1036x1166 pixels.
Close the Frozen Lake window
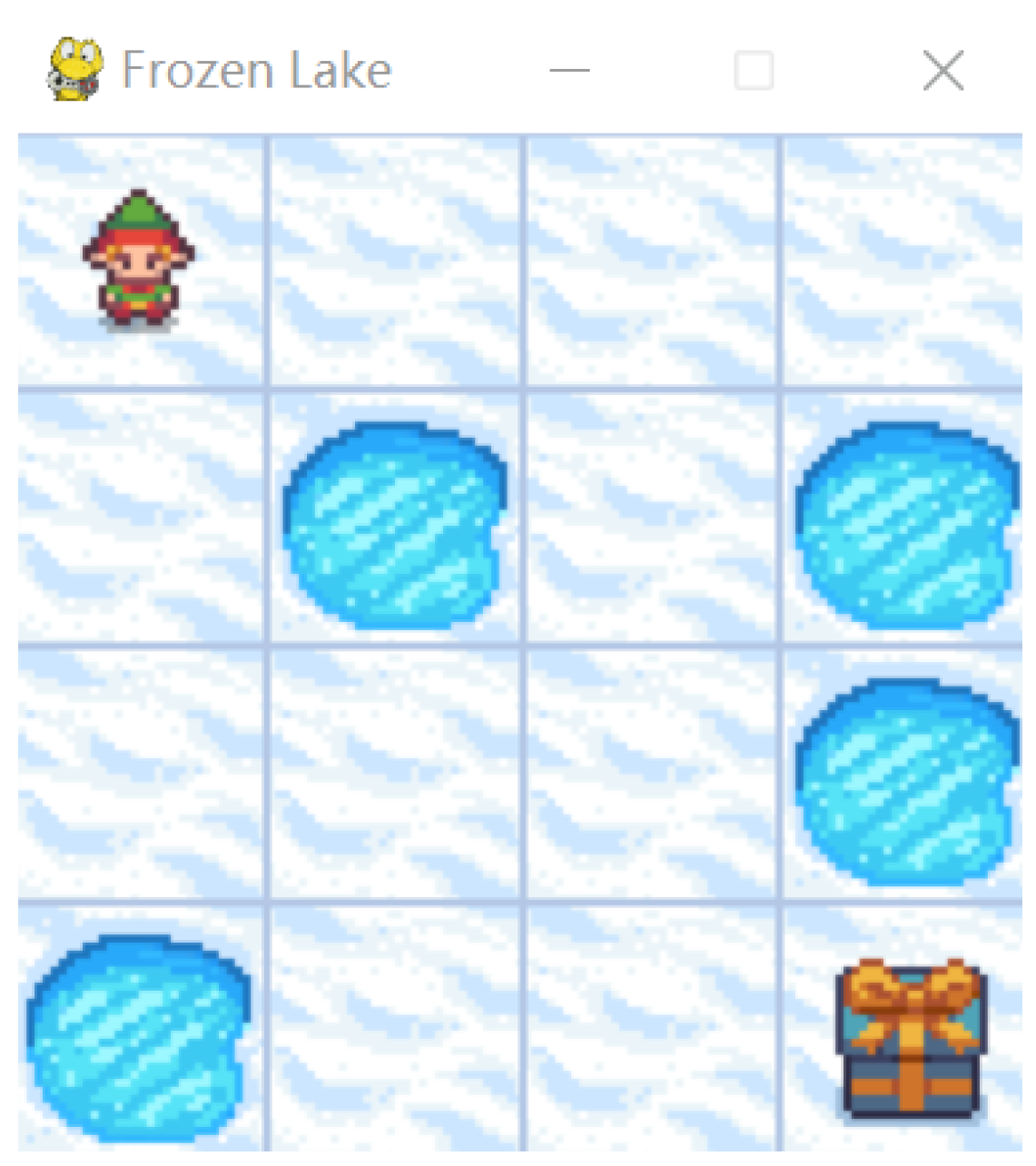(x=942, y=70)
